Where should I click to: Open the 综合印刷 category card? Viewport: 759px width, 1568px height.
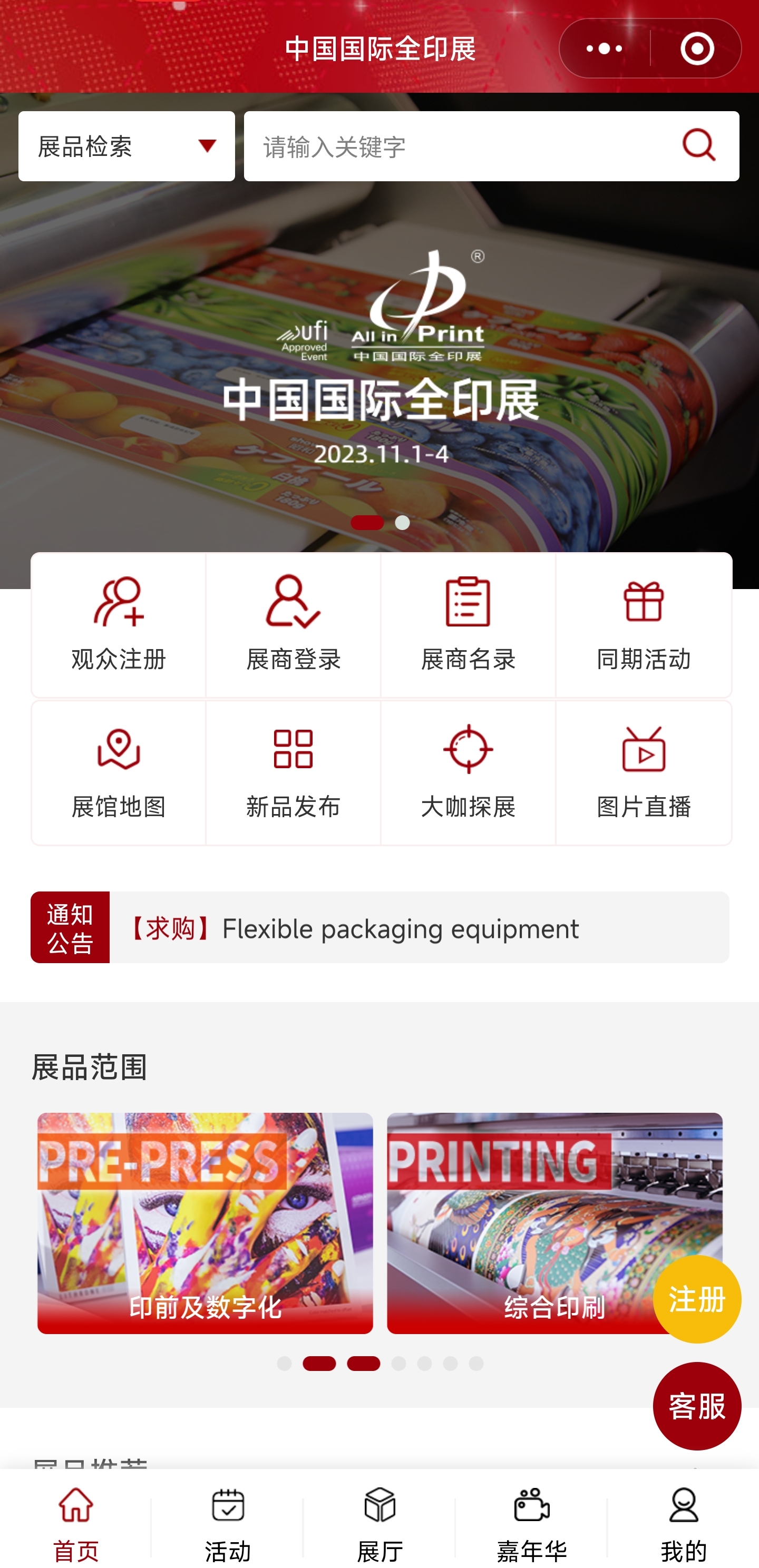(x=524, y=1222)
